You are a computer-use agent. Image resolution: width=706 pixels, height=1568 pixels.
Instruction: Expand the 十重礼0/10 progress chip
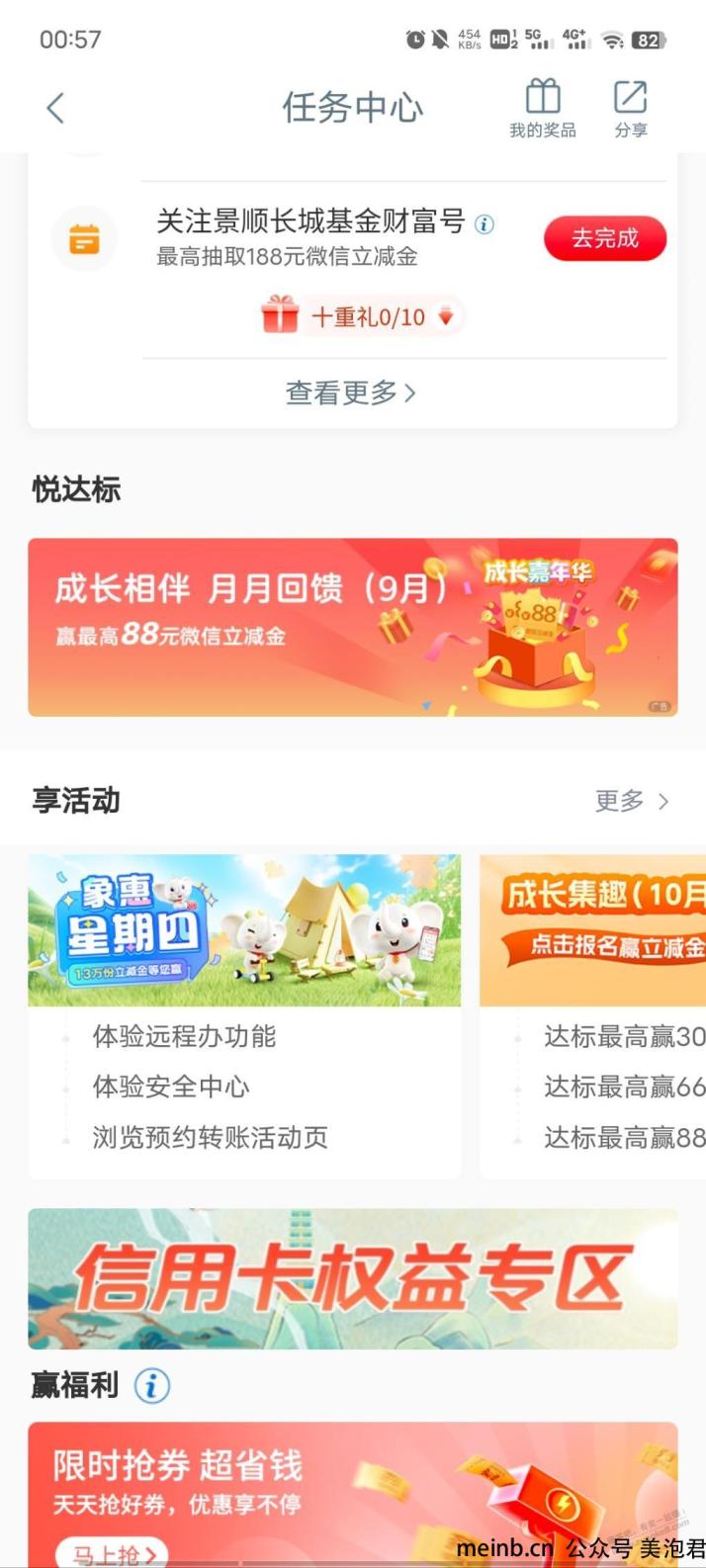362,316
